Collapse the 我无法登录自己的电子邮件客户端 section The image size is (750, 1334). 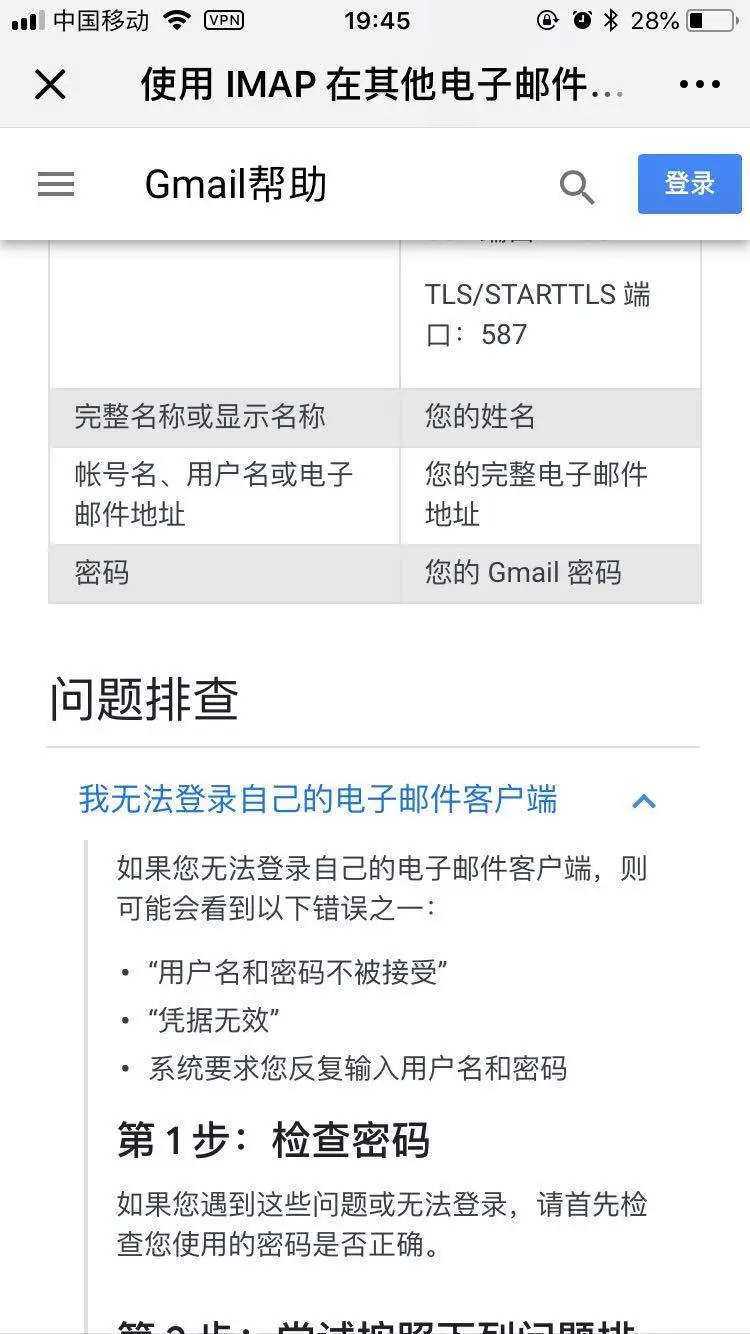[644, 800]
